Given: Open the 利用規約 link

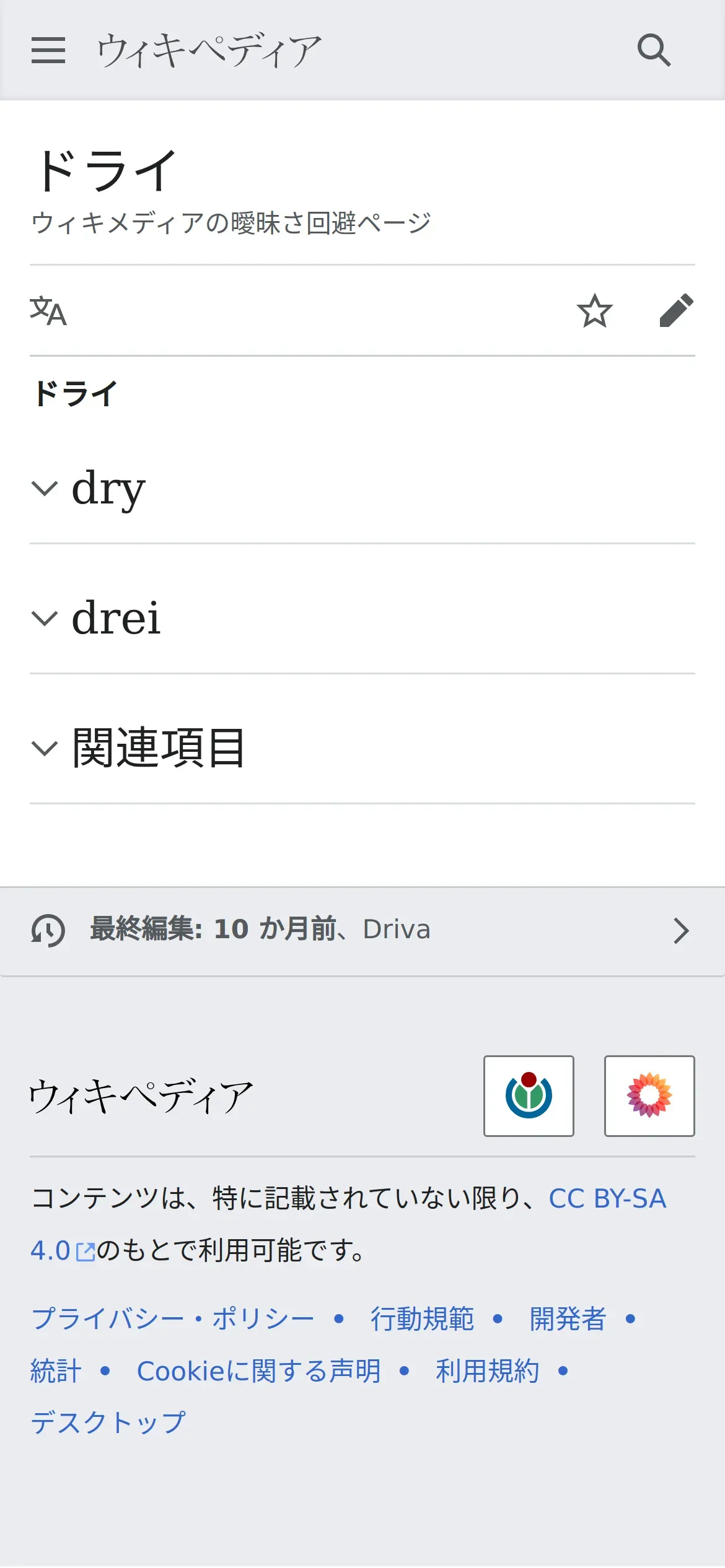Looking at the screenshot, I should pos(487,1370).
